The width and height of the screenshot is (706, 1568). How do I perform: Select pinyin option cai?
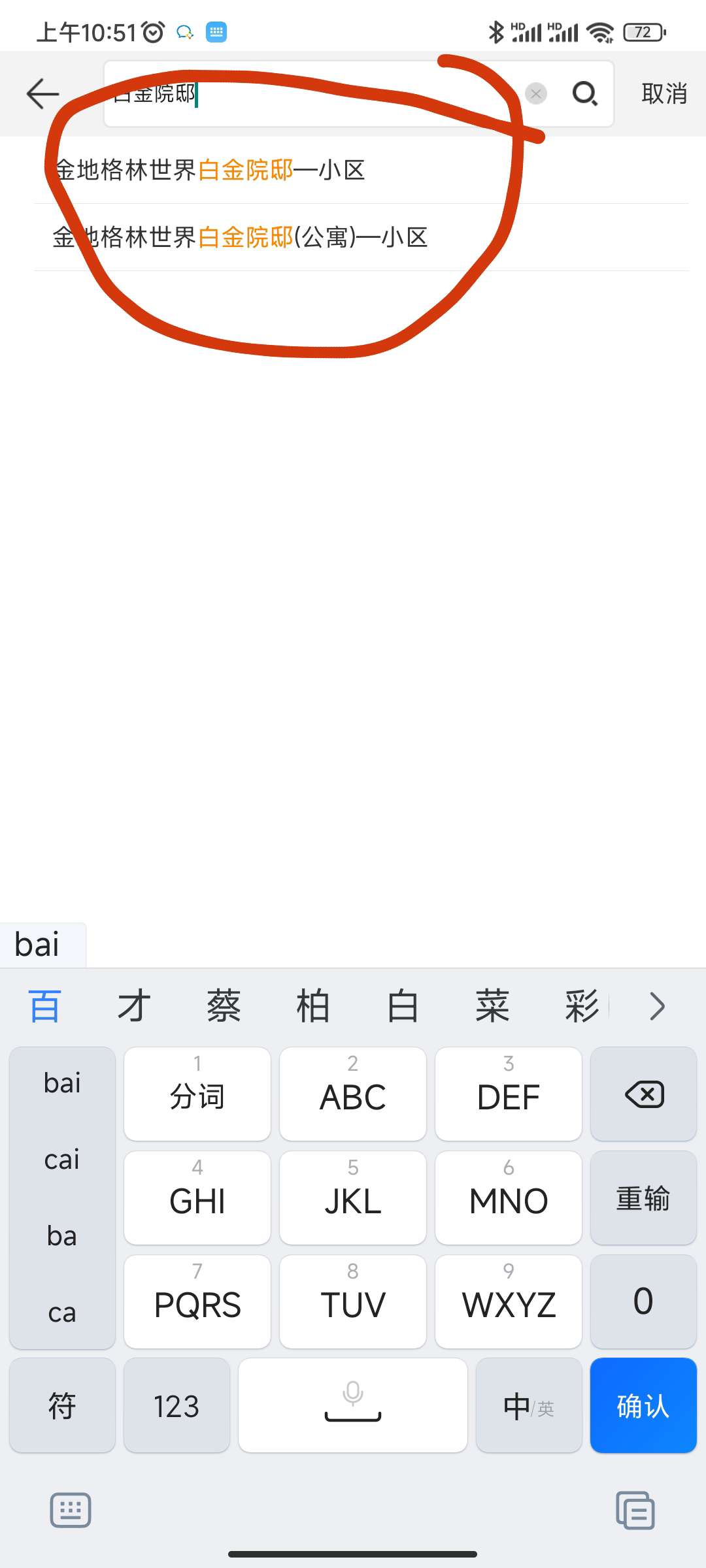tap(62, 1160)
